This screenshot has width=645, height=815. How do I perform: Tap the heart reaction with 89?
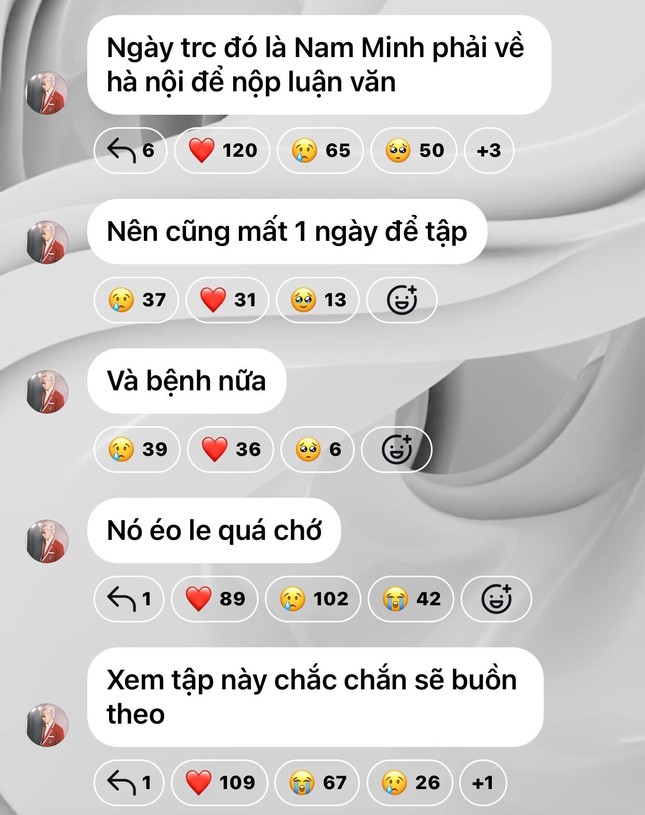pyautogui.click(x=215, y=599)
